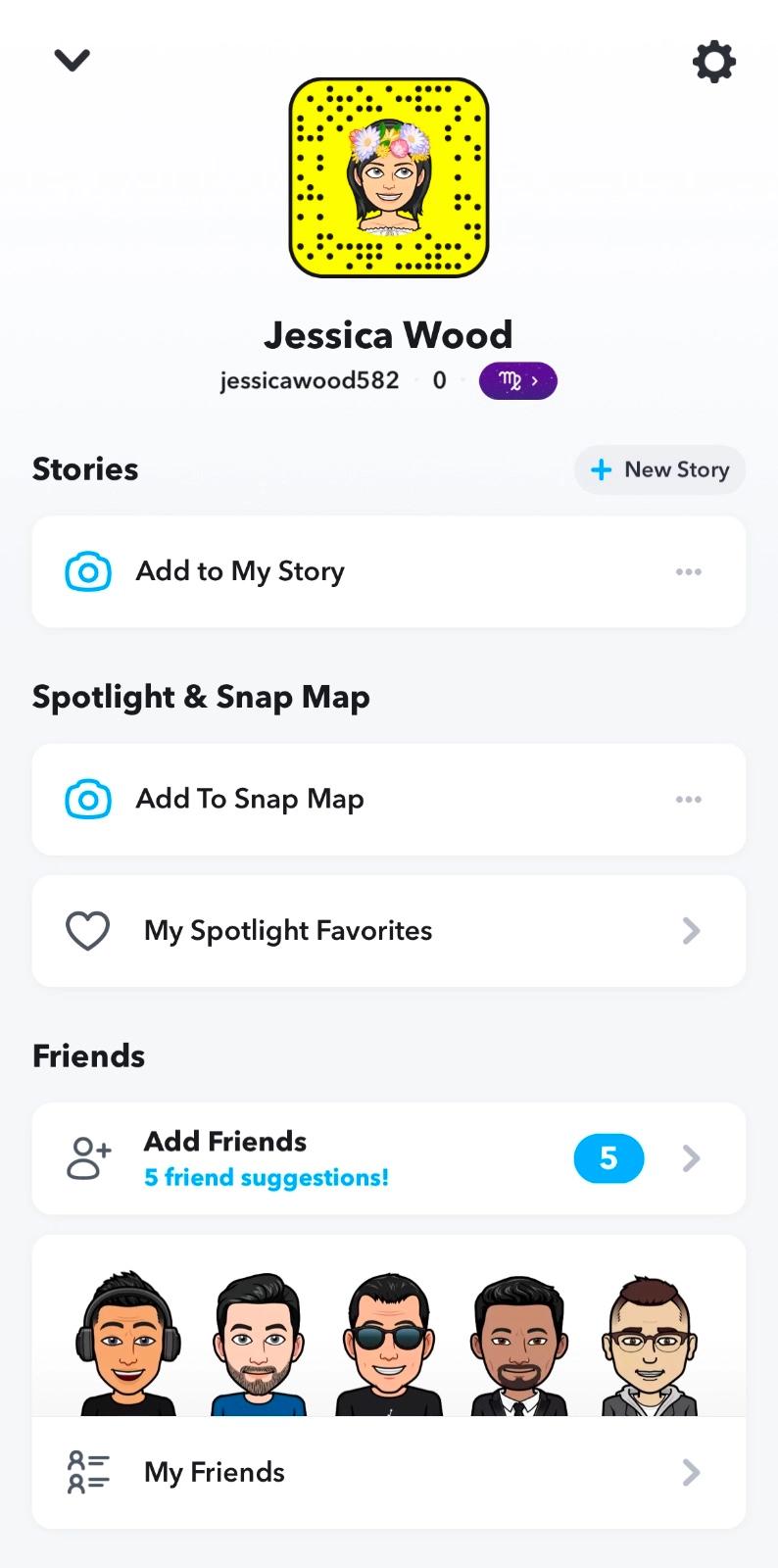Tap the purple zodiac sign badge
The image size is (778, 1568).
pyautogui.click(x=517, y=380)
